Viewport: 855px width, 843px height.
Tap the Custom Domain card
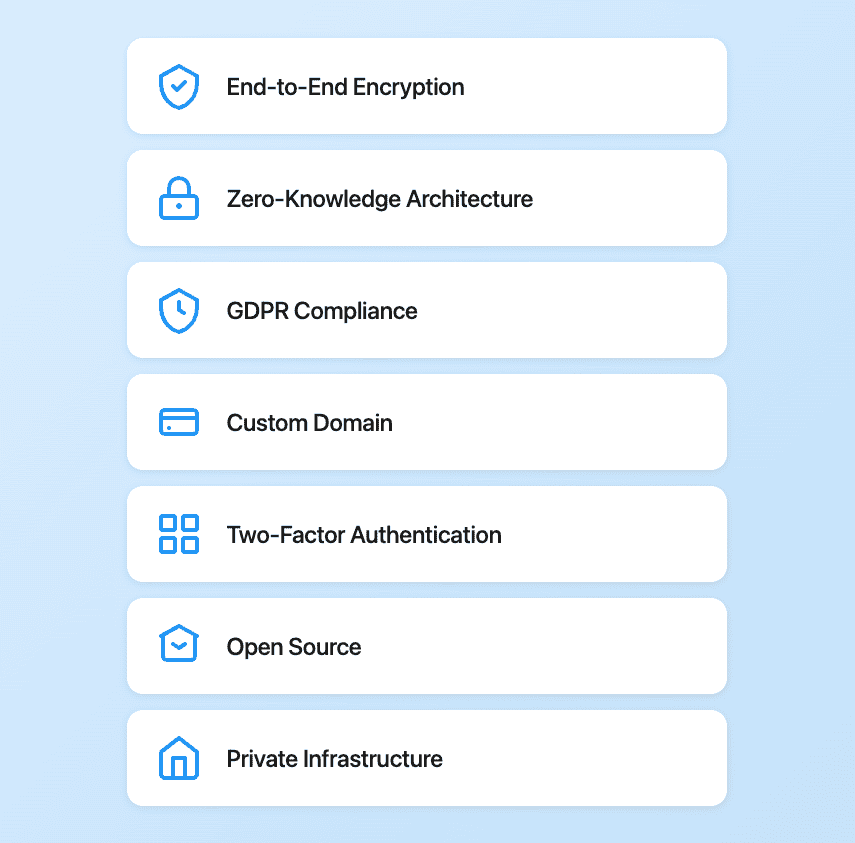tap(426, 423)
